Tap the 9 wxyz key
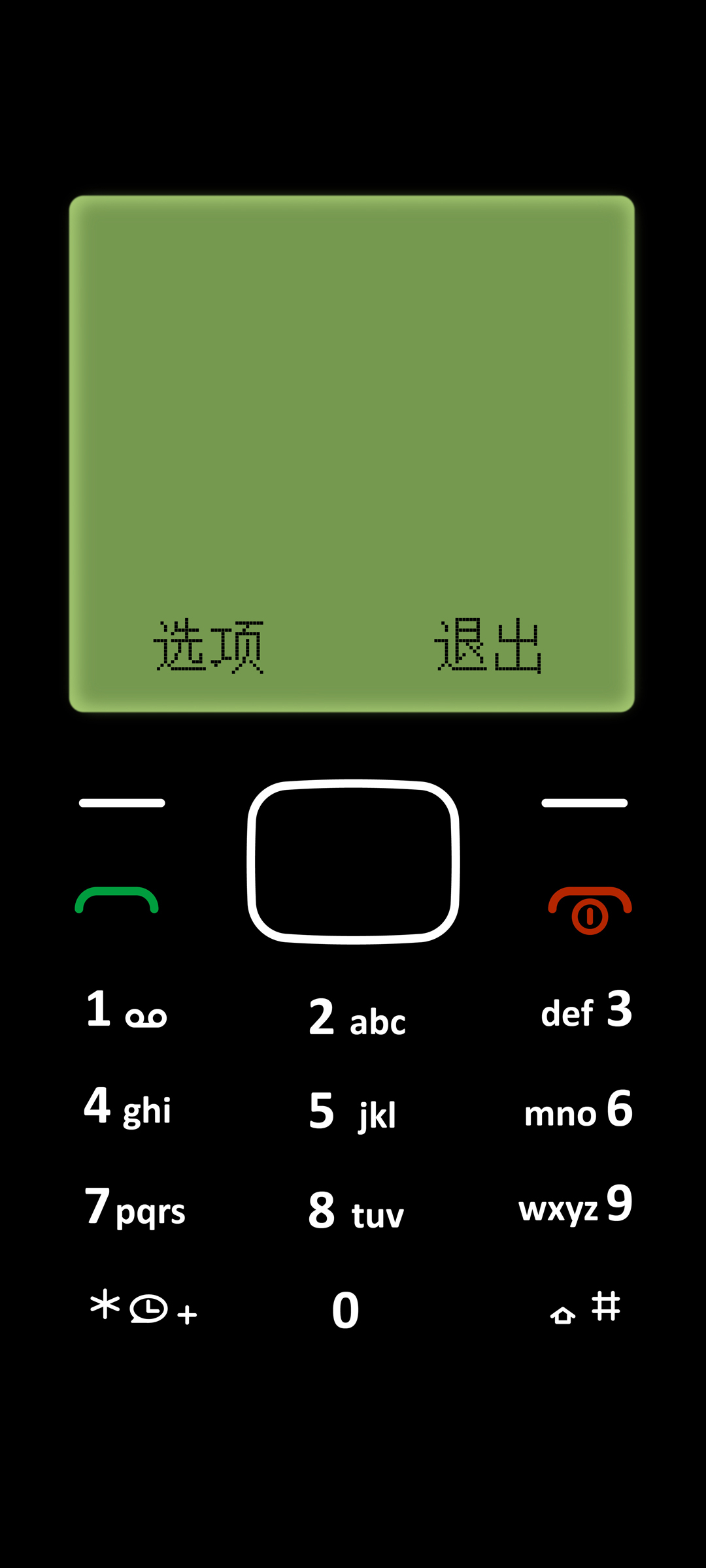This screenshot has width=706, height=1568. click(x=575, y=1205)
